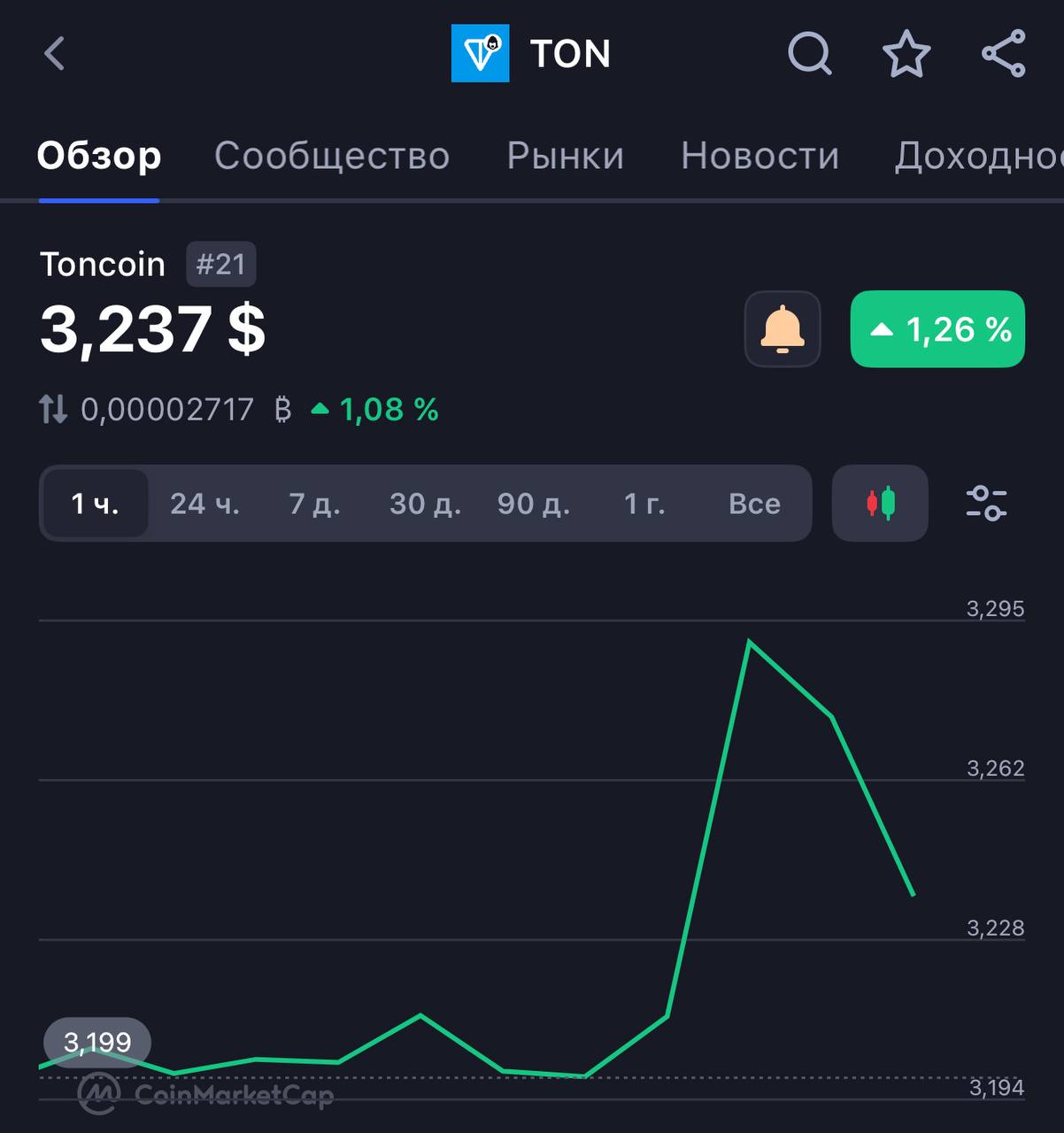1064x1133 pixels.
Task: Switch to the Сообщество tab
Action: point(332,156)
